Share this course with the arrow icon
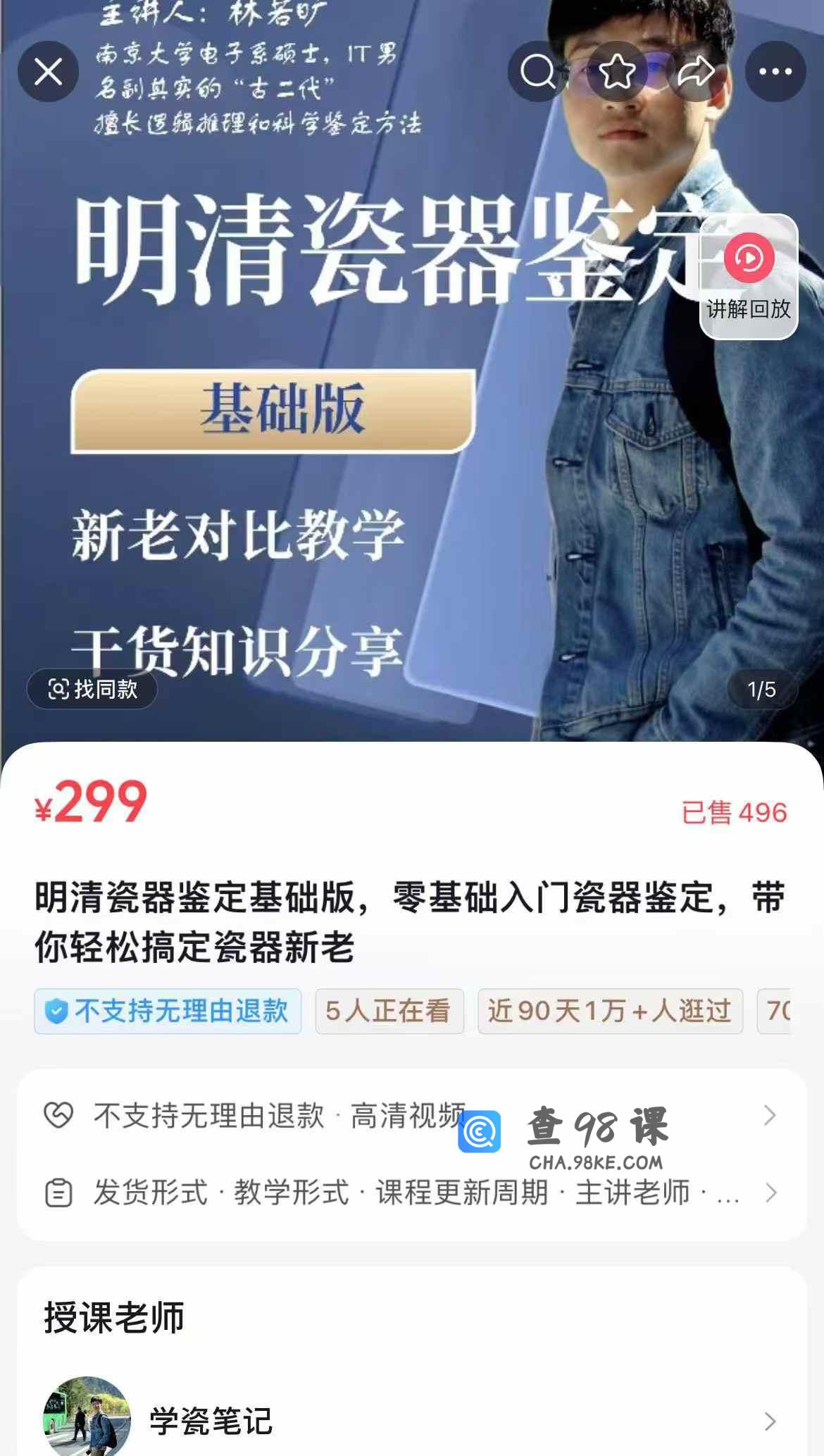The image size is (824, 1456). [696, 72]
